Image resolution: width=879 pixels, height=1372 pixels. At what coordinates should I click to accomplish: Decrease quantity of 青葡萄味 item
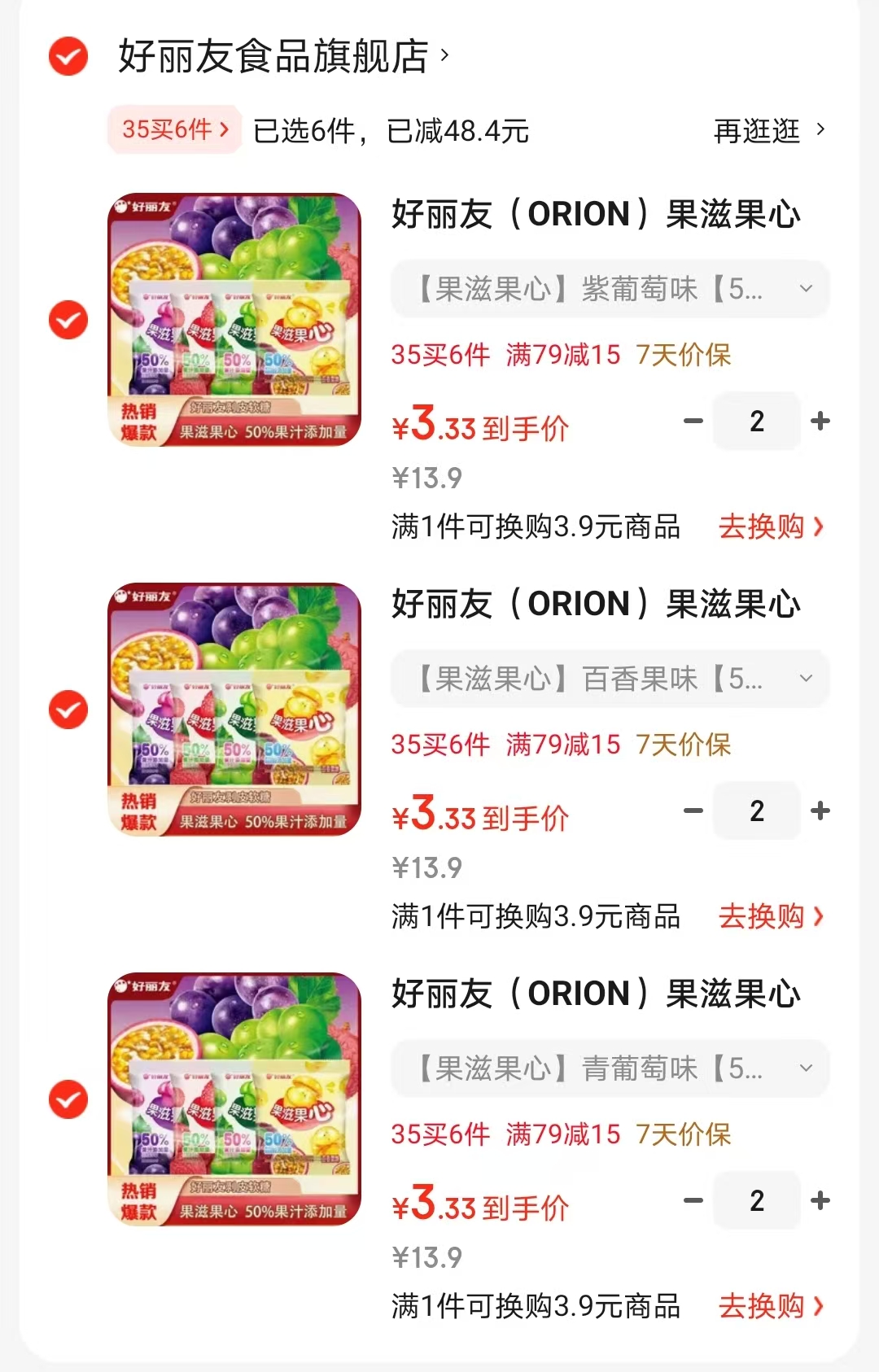coord(693,1201)
